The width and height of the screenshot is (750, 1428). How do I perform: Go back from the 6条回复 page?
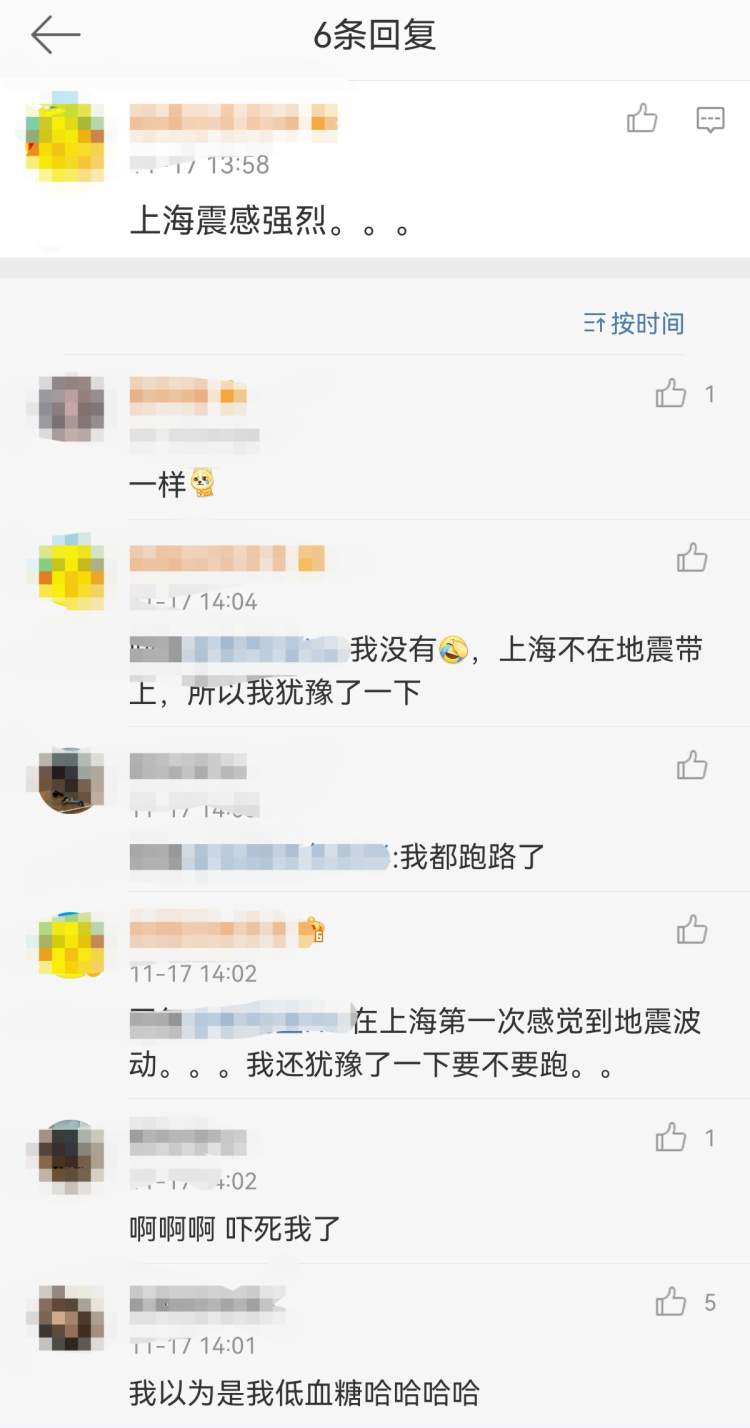tap(55, 36)
